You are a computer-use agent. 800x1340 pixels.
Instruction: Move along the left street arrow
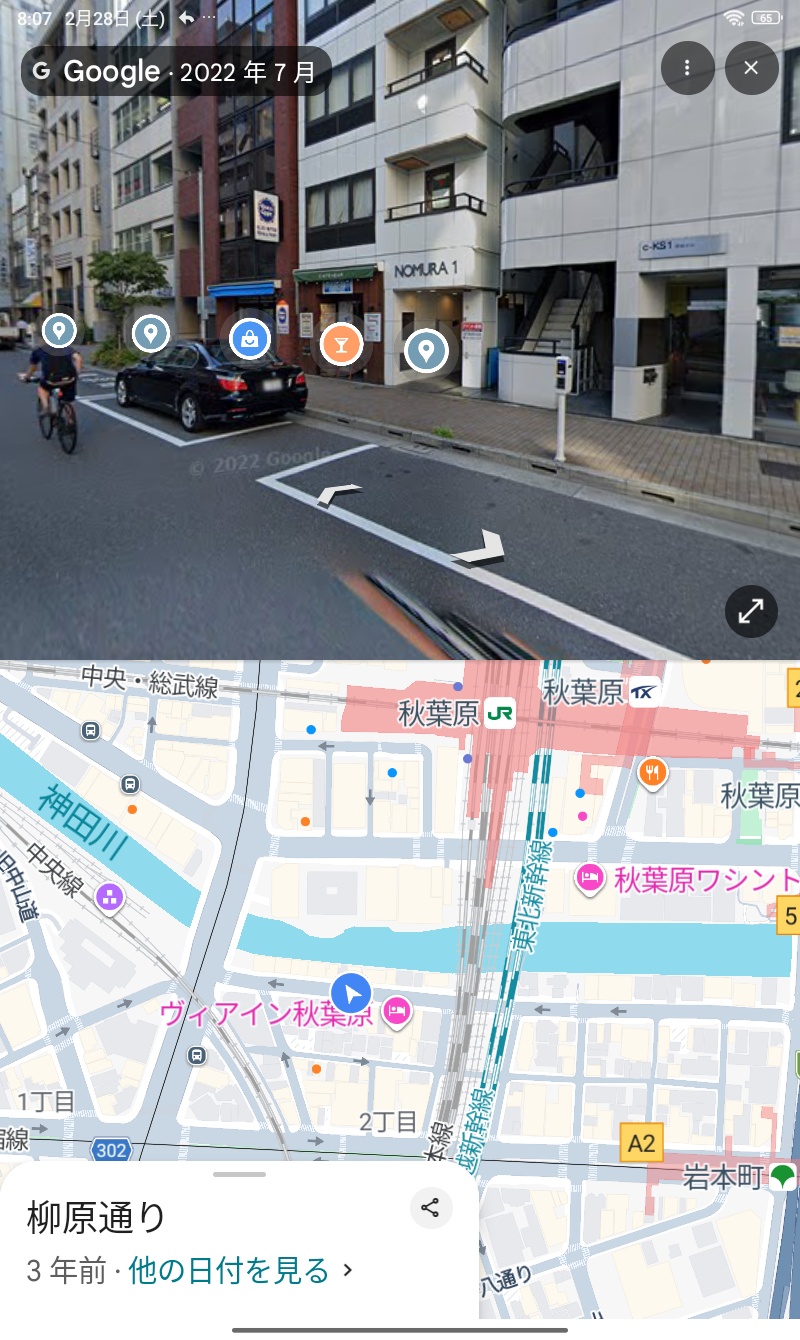coord(338,493)
